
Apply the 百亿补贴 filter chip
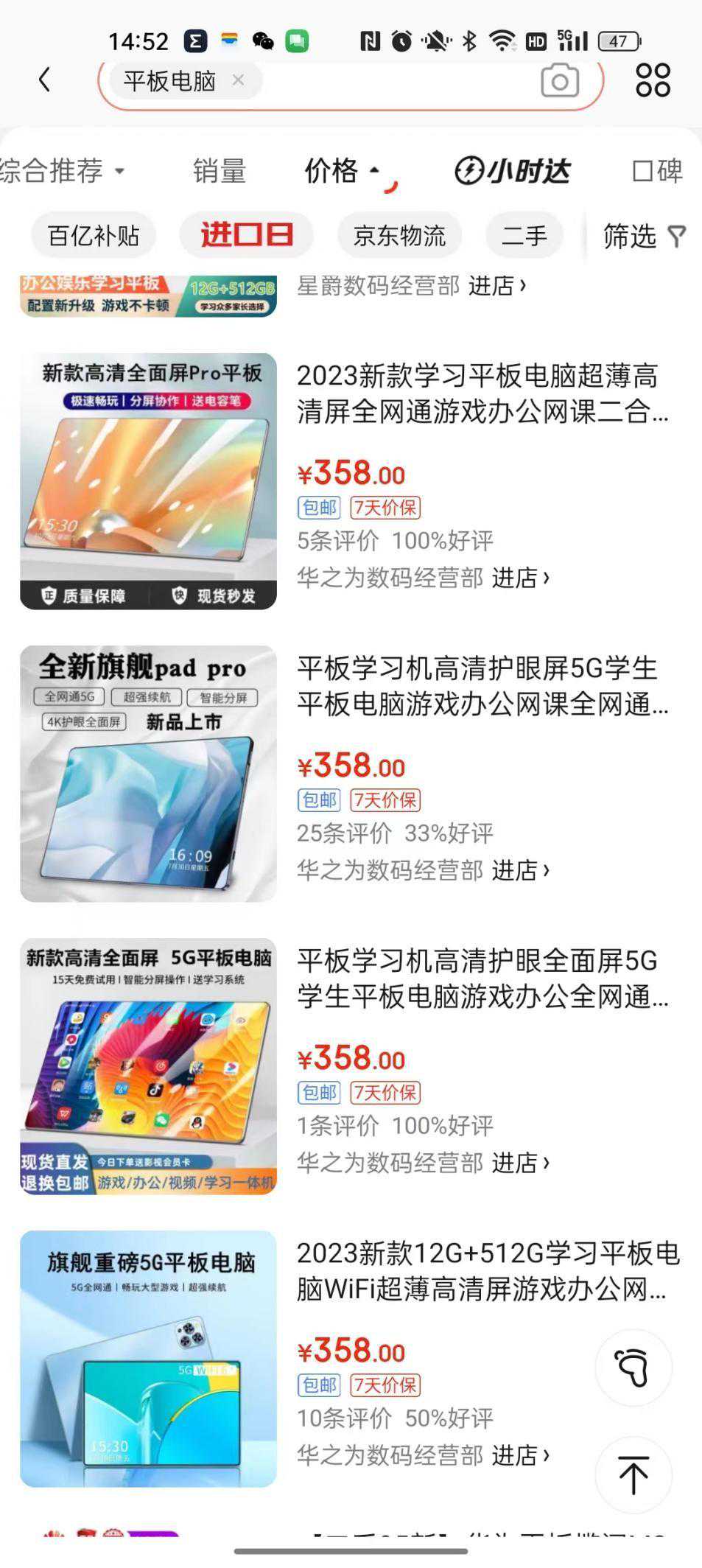(94, 236)
